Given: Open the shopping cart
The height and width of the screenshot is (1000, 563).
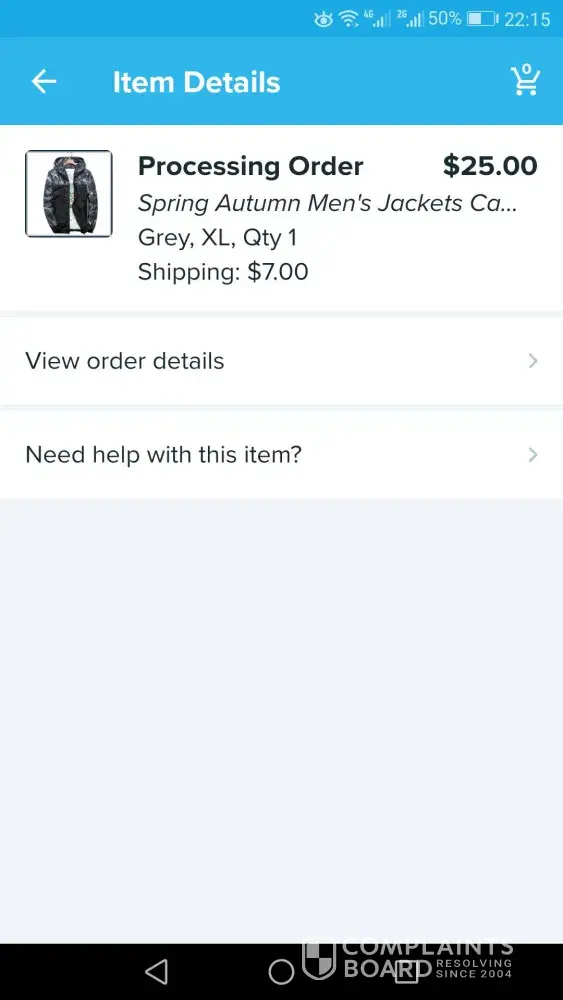Looking at the screenshot, I should tap(525, 80).
